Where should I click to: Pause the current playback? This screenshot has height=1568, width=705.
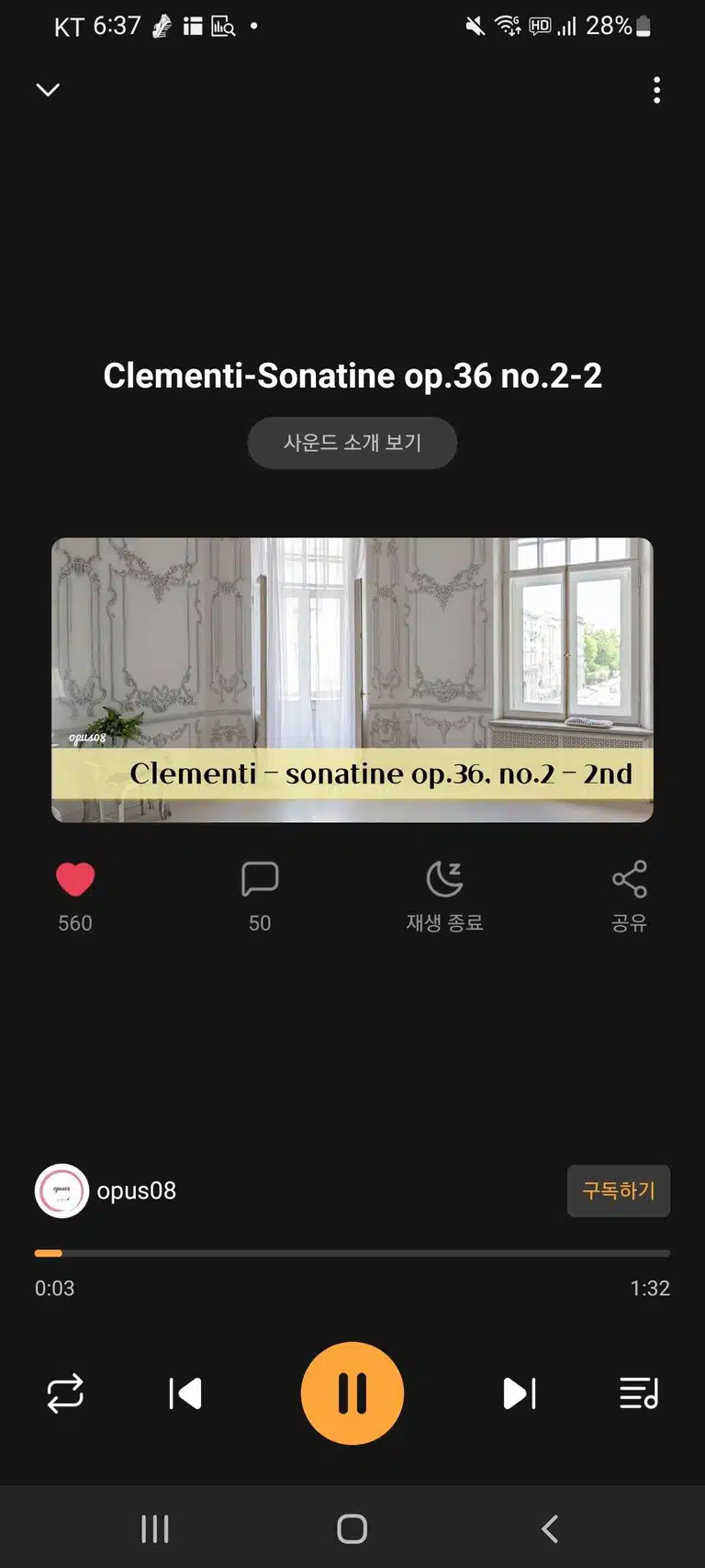pos(352,1393)
